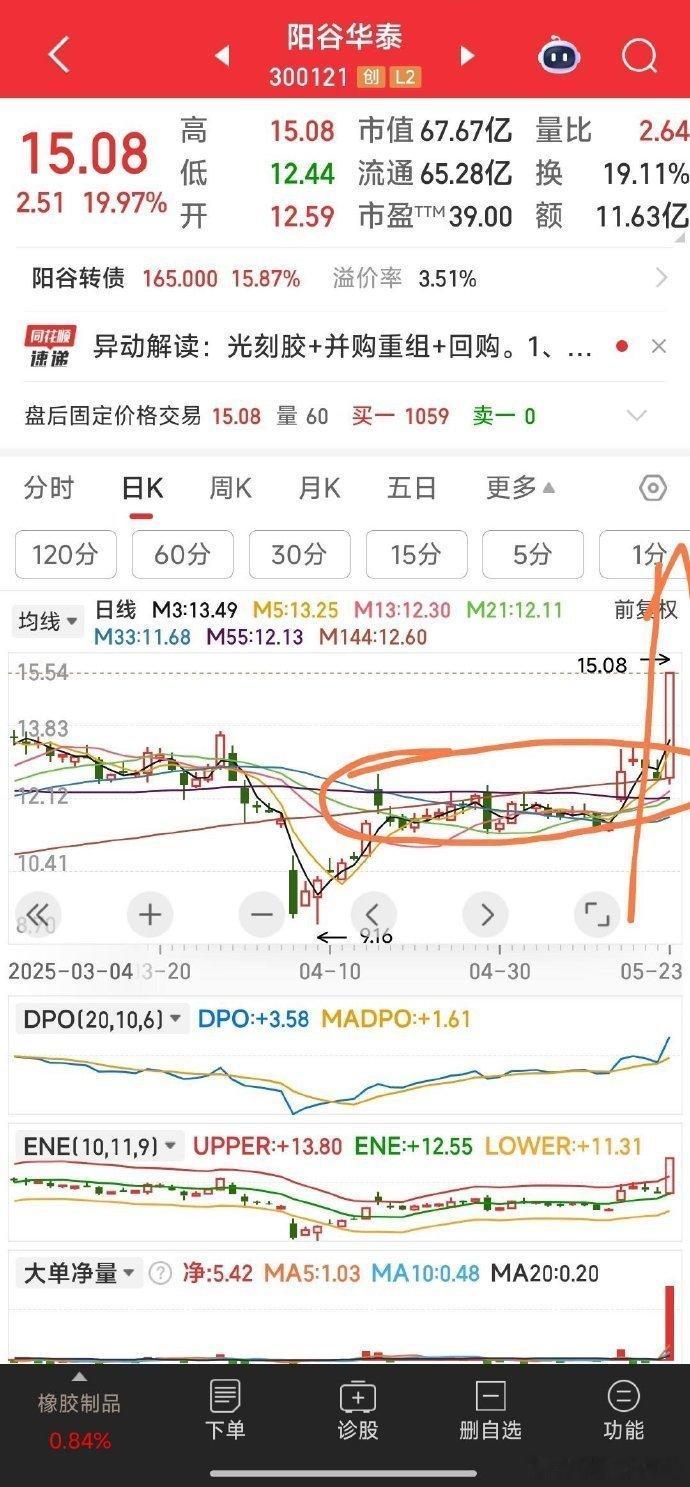Dismiss the 异动解读 news banner
690x1487 pixels.
coord(658,346)
